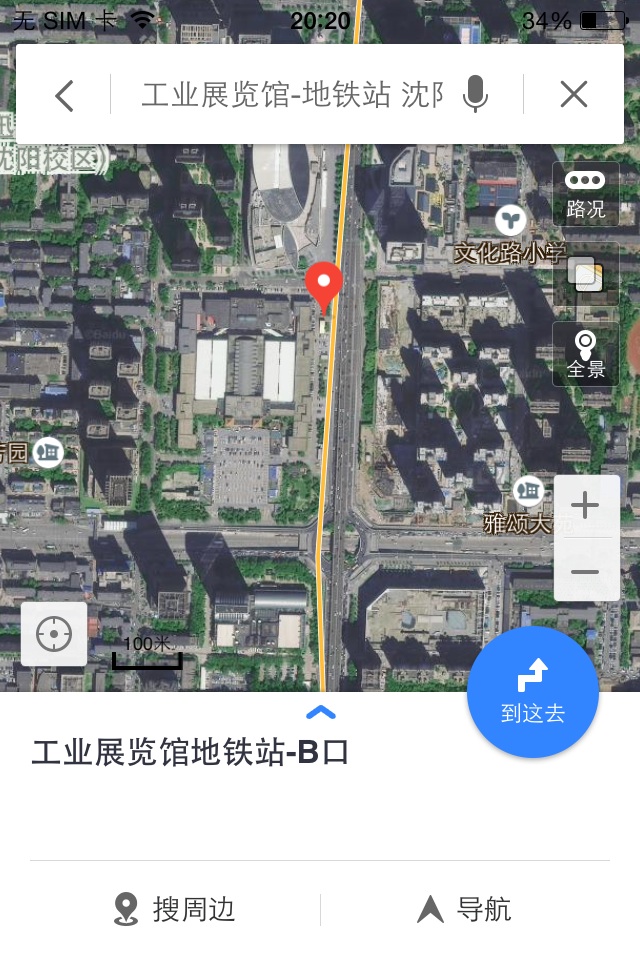The height and width of the screenshot is (960, 640).
Task: Start voice search with the microphone
Action: coord(476,95)
